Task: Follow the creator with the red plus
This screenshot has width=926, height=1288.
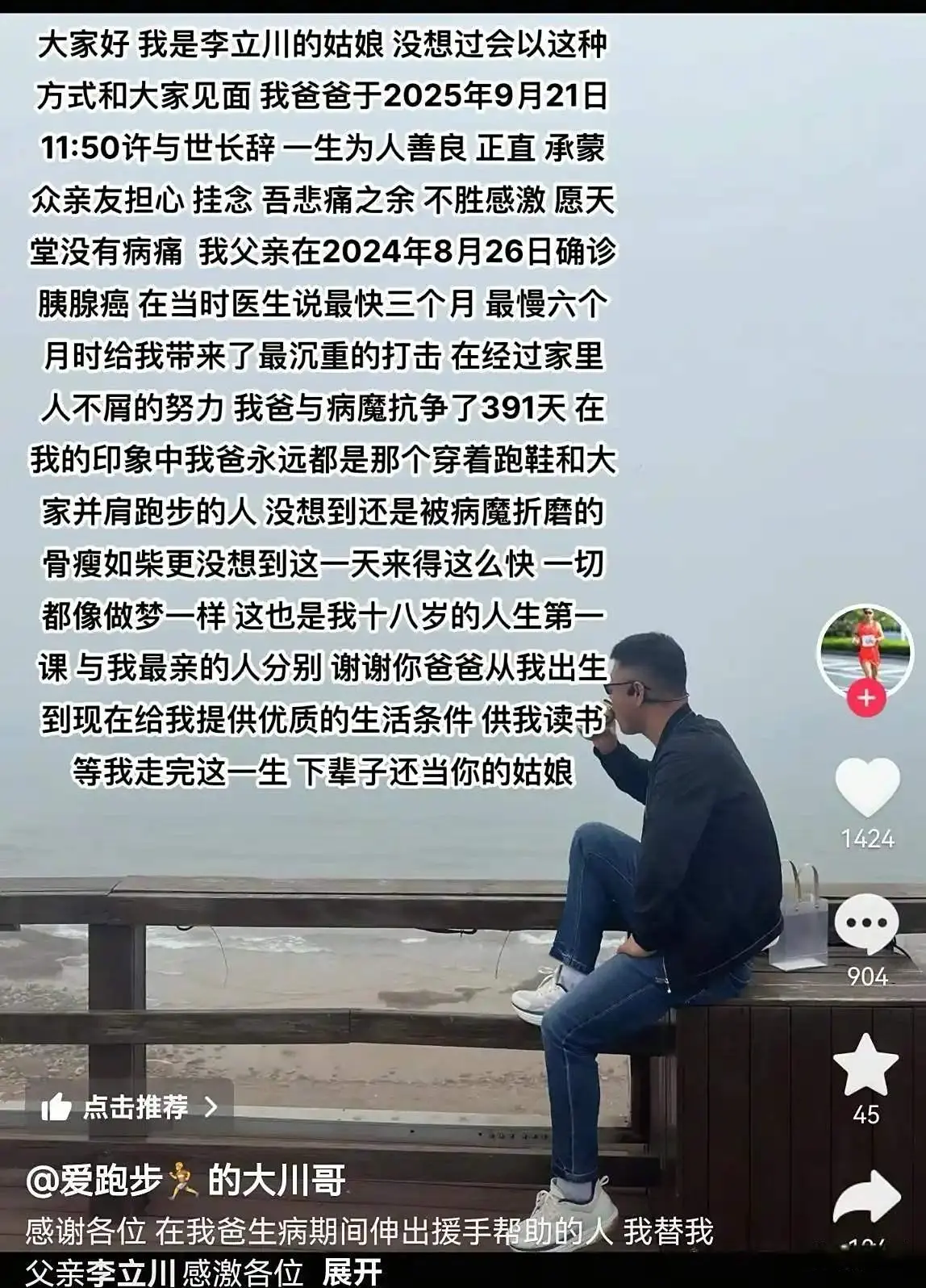Action: [866, 697]
